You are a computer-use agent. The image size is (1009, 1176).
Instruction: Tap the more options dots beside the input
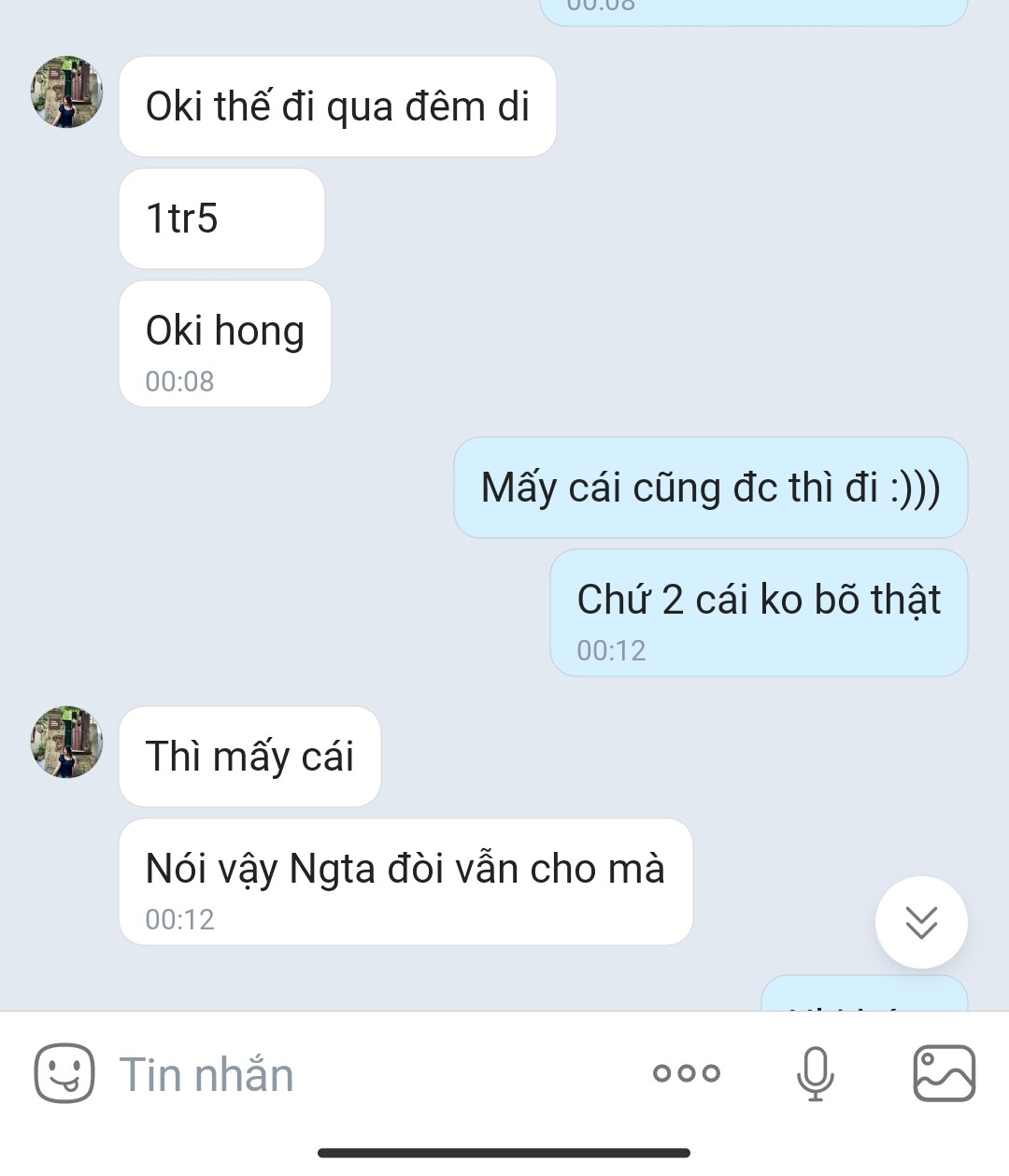[x=685, y=1072]
